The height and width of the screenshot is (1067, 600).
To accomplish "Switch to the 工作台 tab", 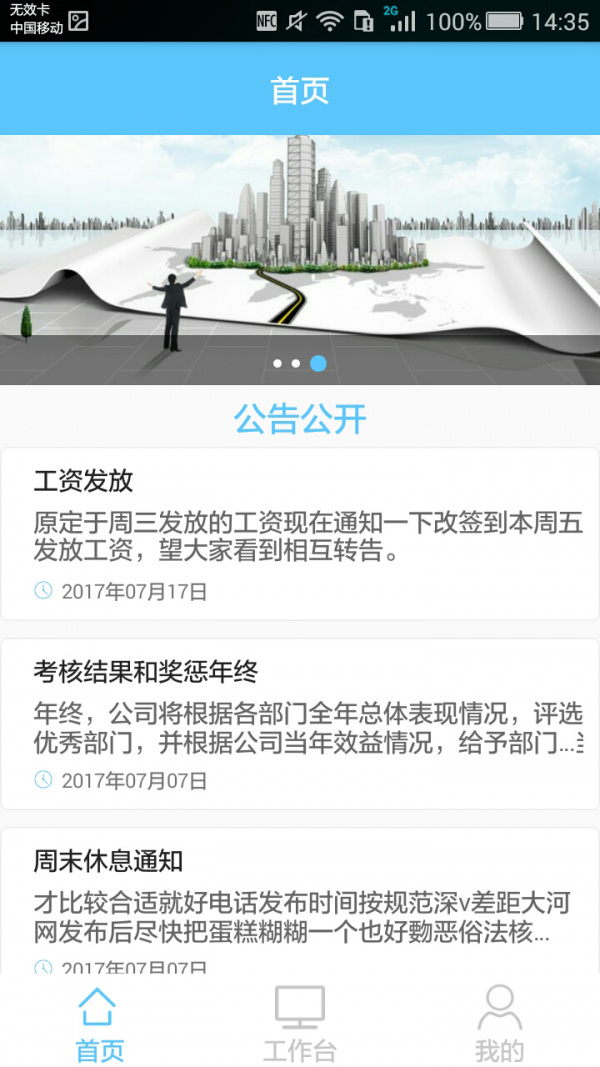I will click(299, 1022).
